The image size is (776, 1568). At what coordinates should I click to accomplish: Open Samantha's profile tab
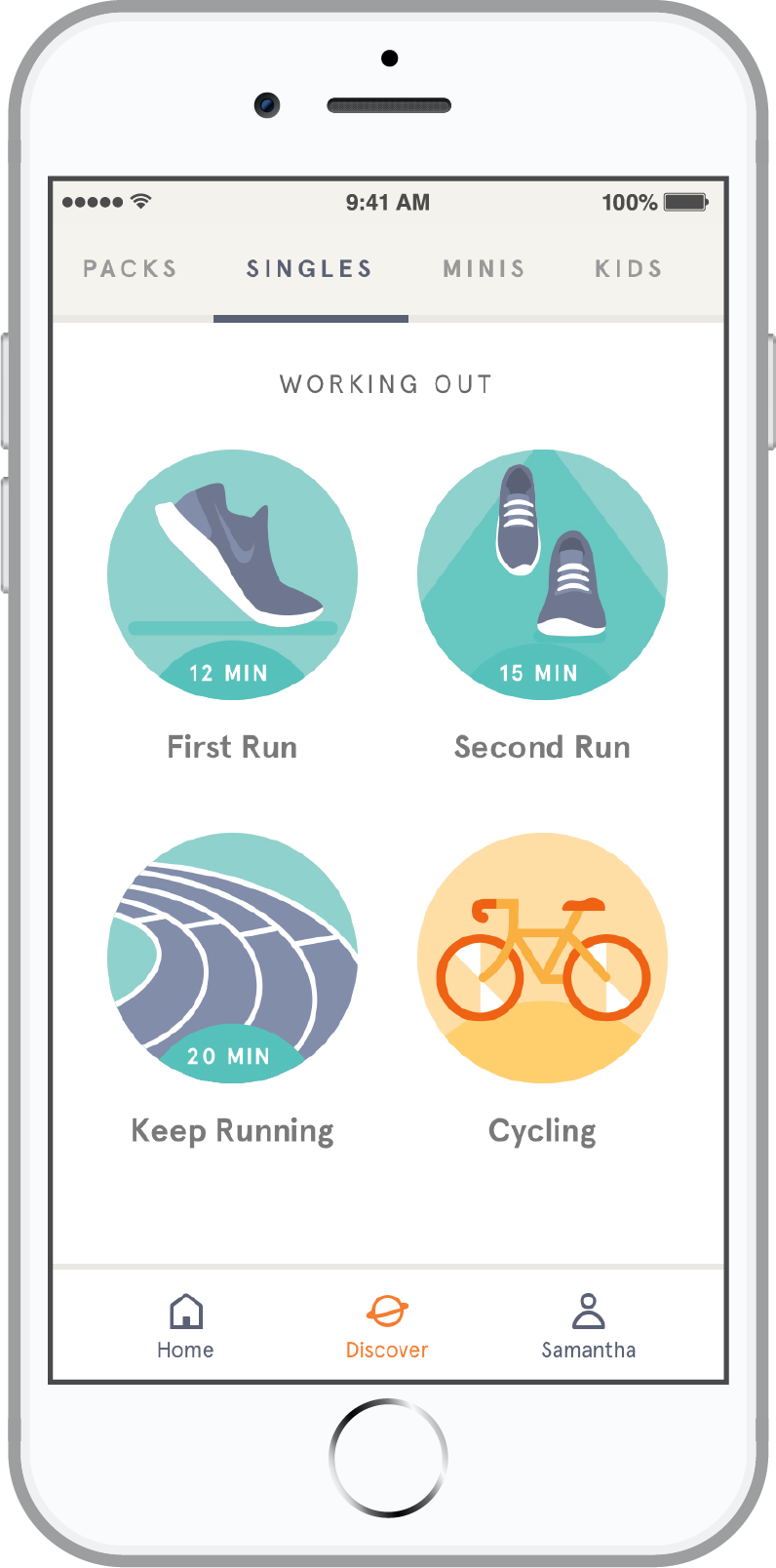pos(589,1326)
